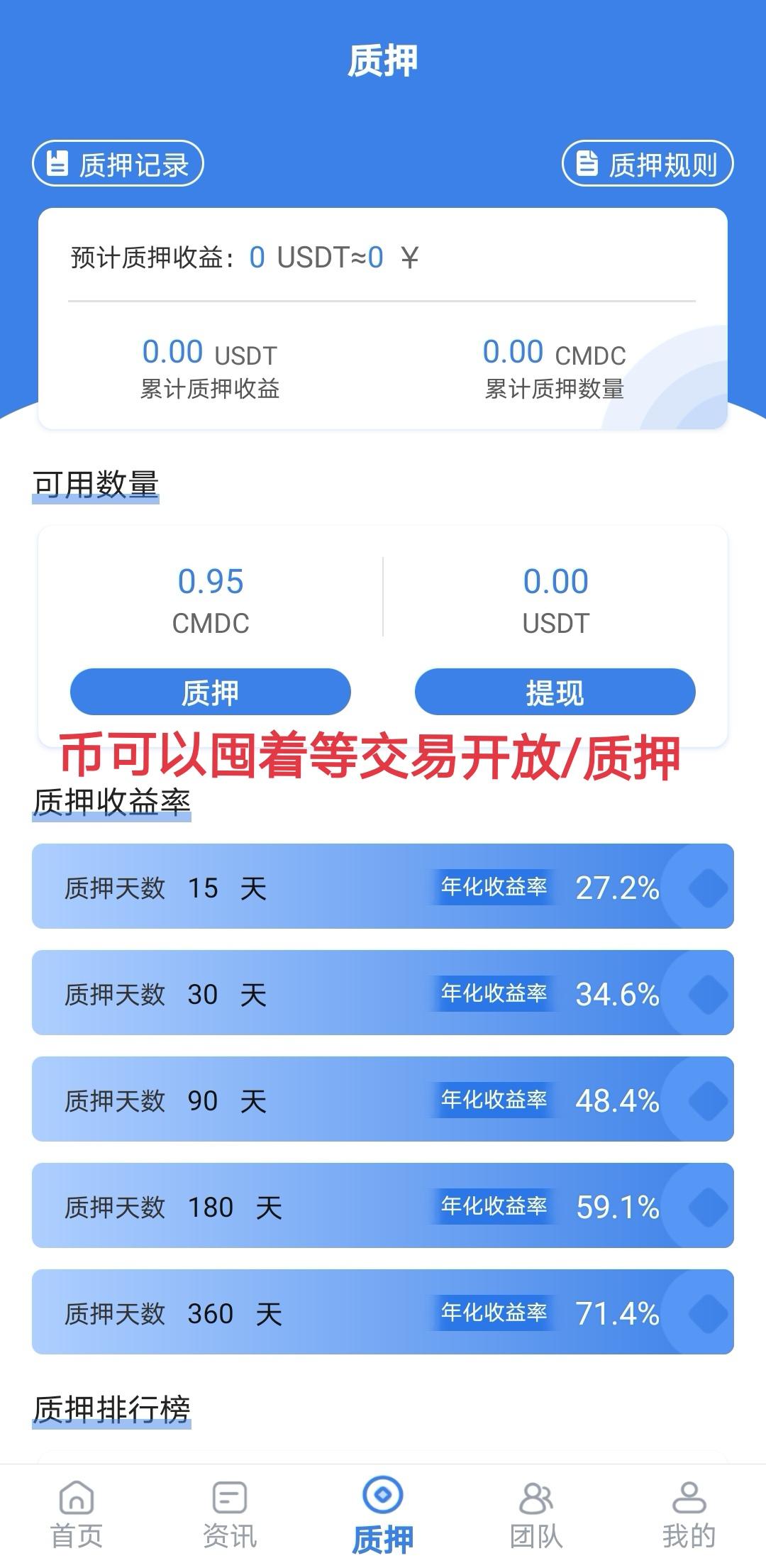
Task: Tap the 提现 withdraw button
Action: 555,692
